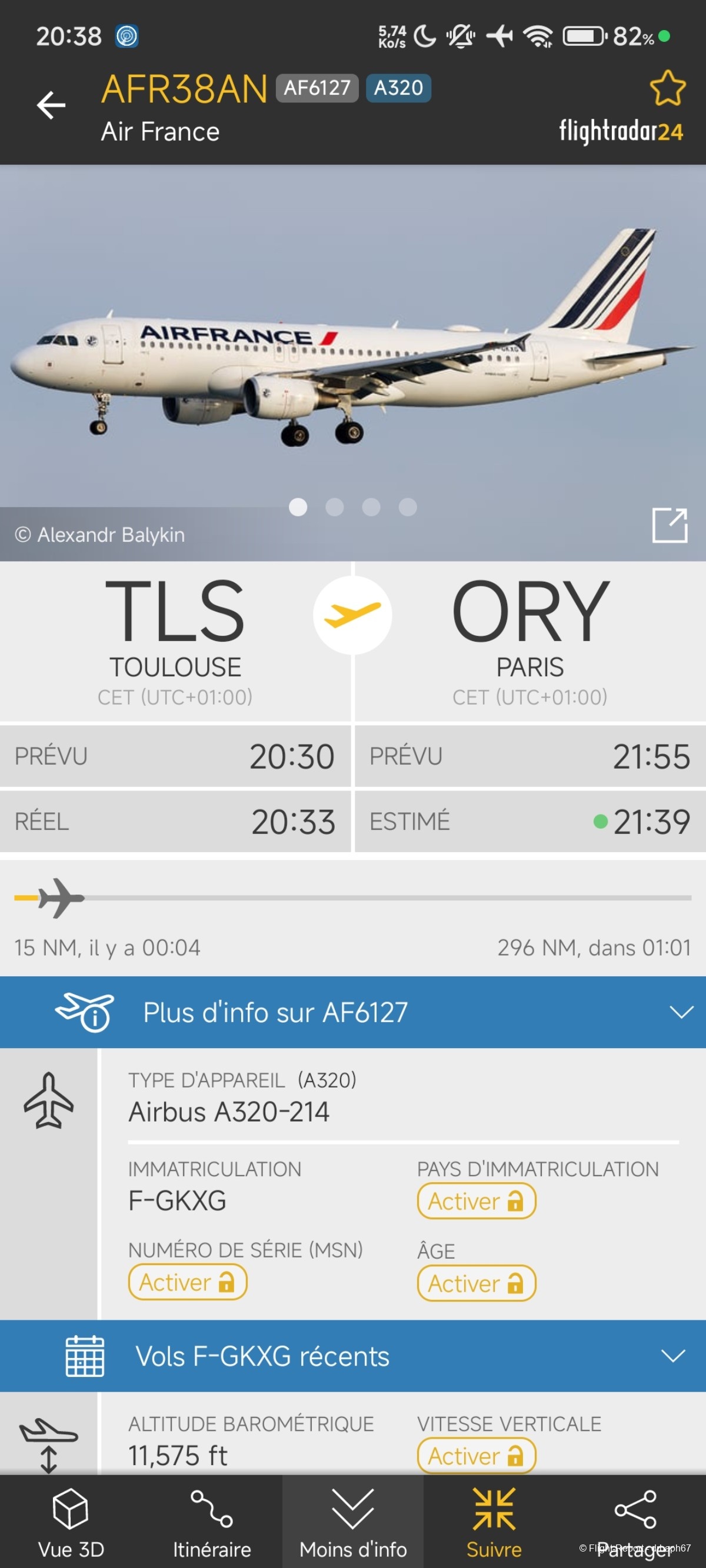706x1568 pixels.
Task: Open the aircraft photo in external view
Action: pyautogui.click(x=670, y=525)
